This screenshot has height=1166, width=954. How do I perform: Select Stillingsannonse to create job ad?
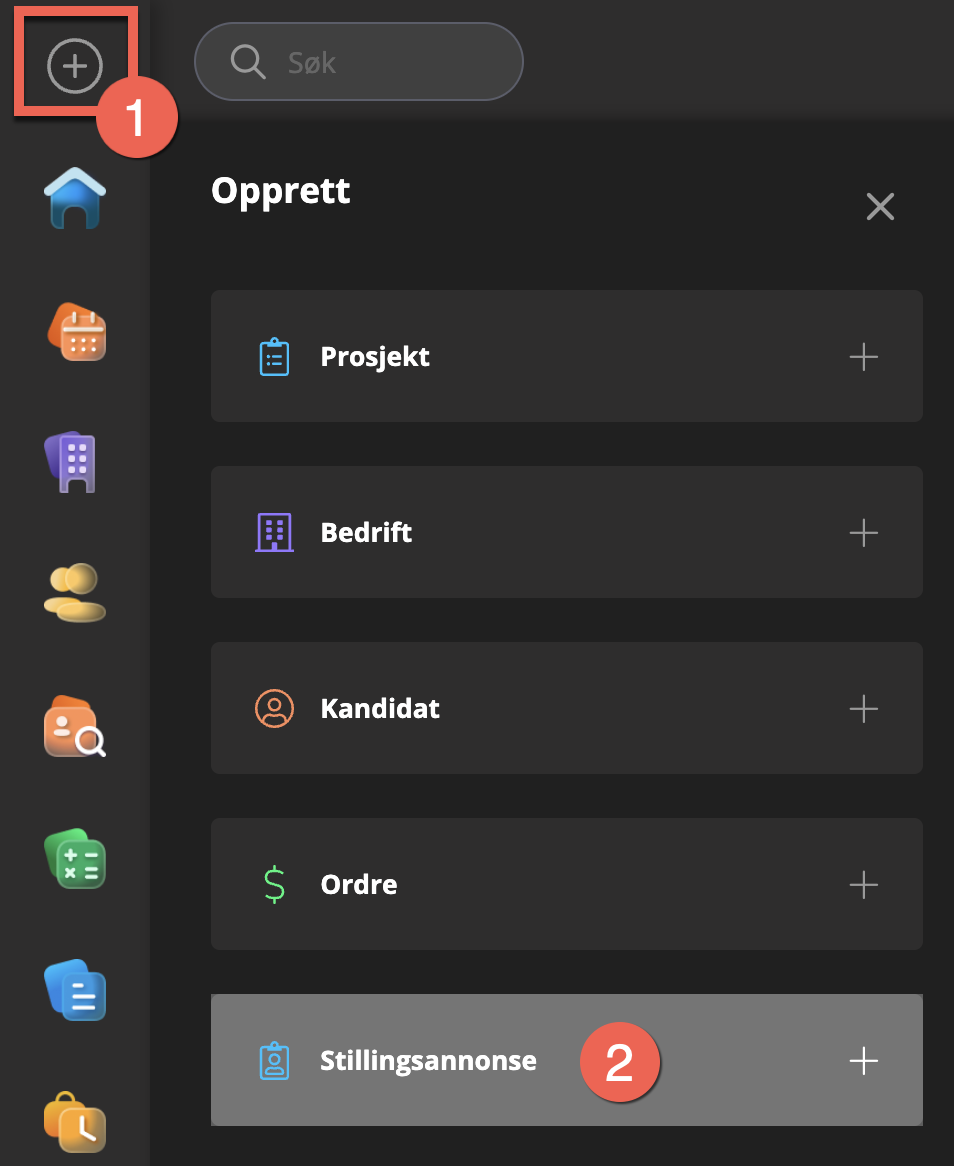[x=566, y=1060]
